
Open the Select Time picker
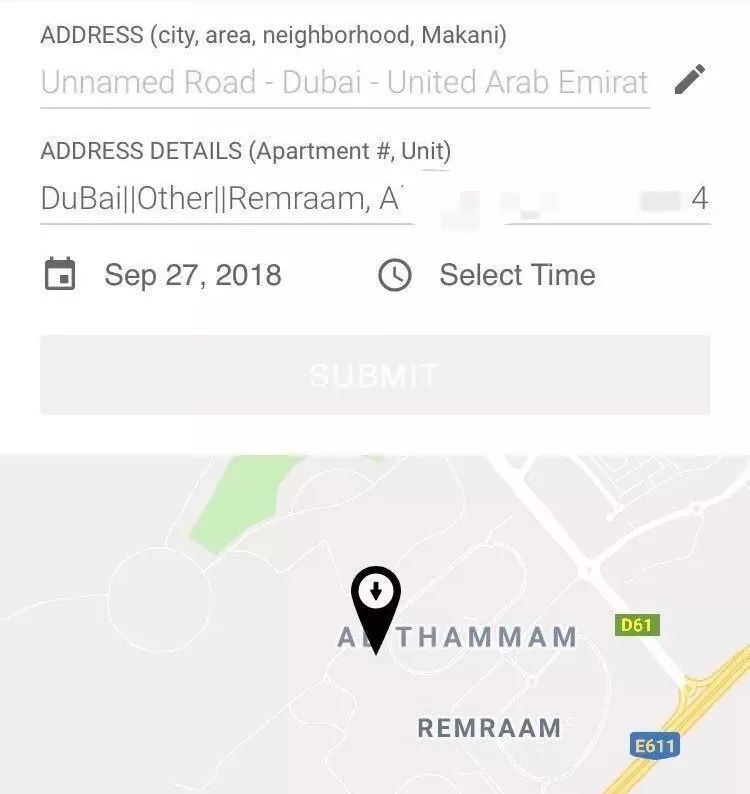[x=516, y=275]
